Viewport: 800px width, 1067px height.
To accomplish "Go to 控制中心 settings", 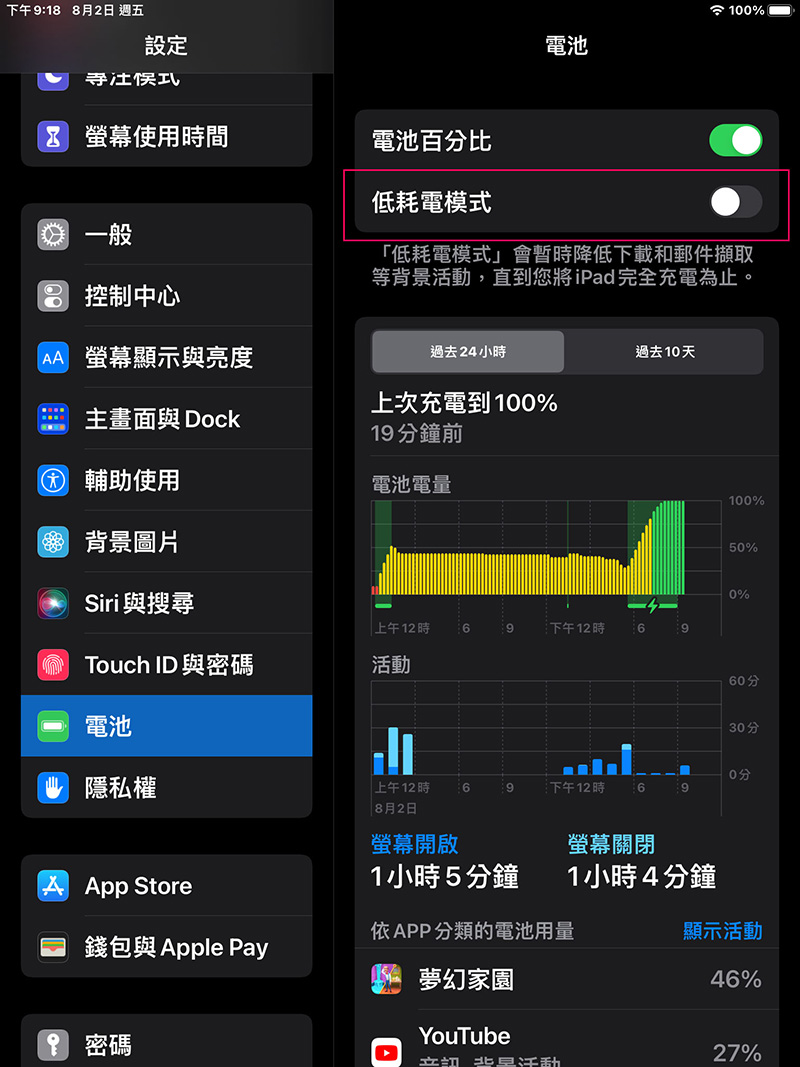I will [166, 296].
